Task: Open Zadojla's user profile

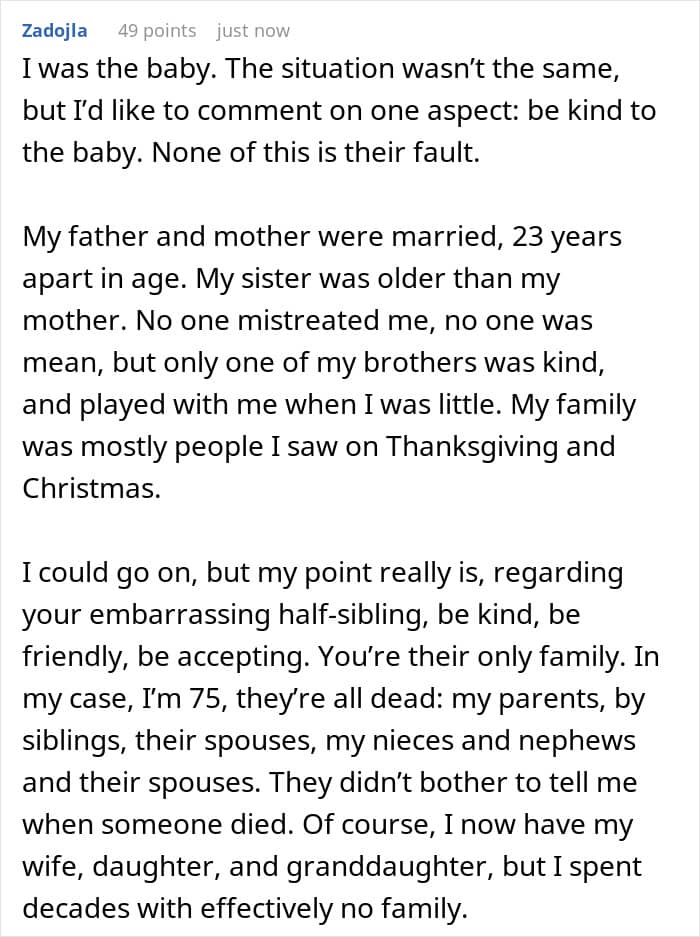Action: tap(54, 30)
